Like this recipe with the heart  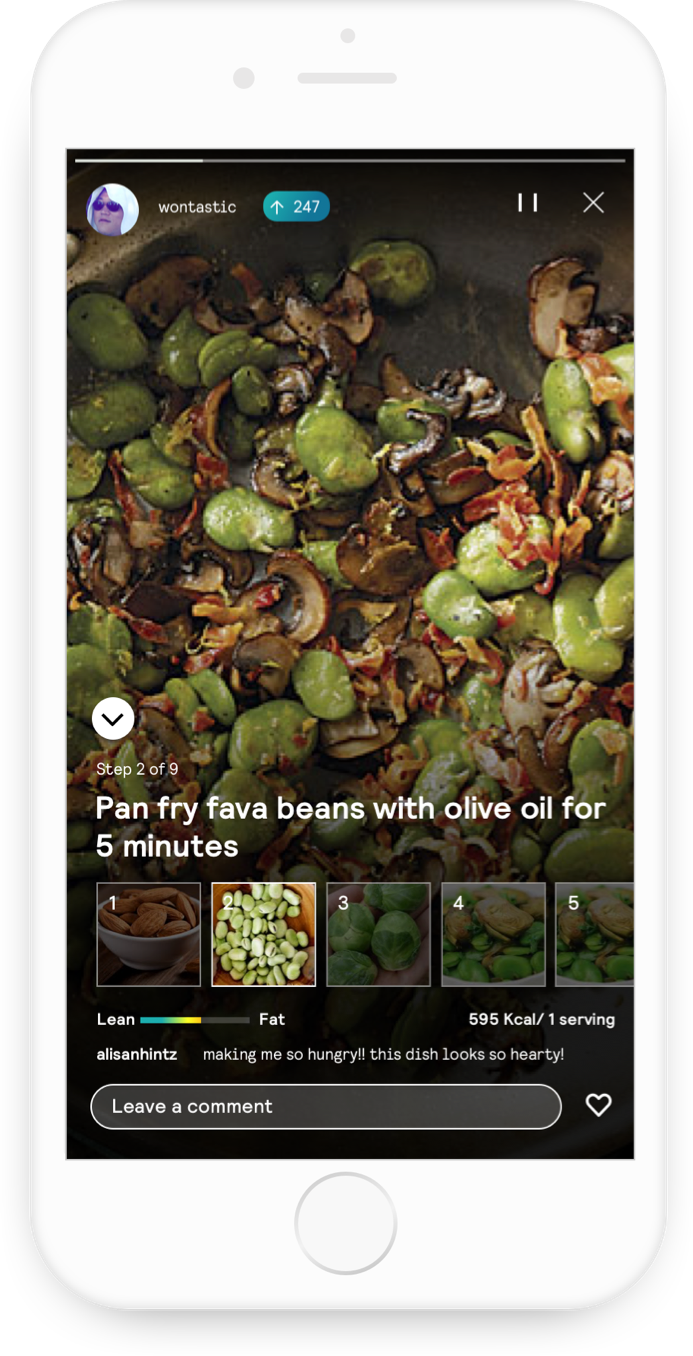coord(598,1105)
